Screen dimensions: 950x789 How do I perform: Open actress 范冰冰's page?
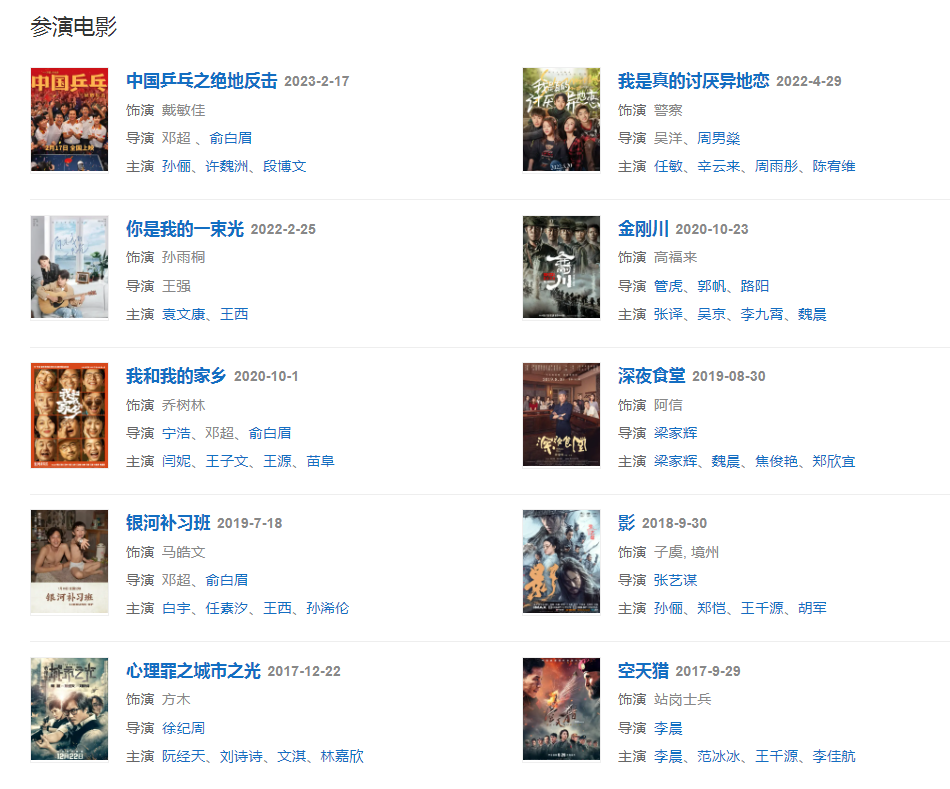coord(718,756)
